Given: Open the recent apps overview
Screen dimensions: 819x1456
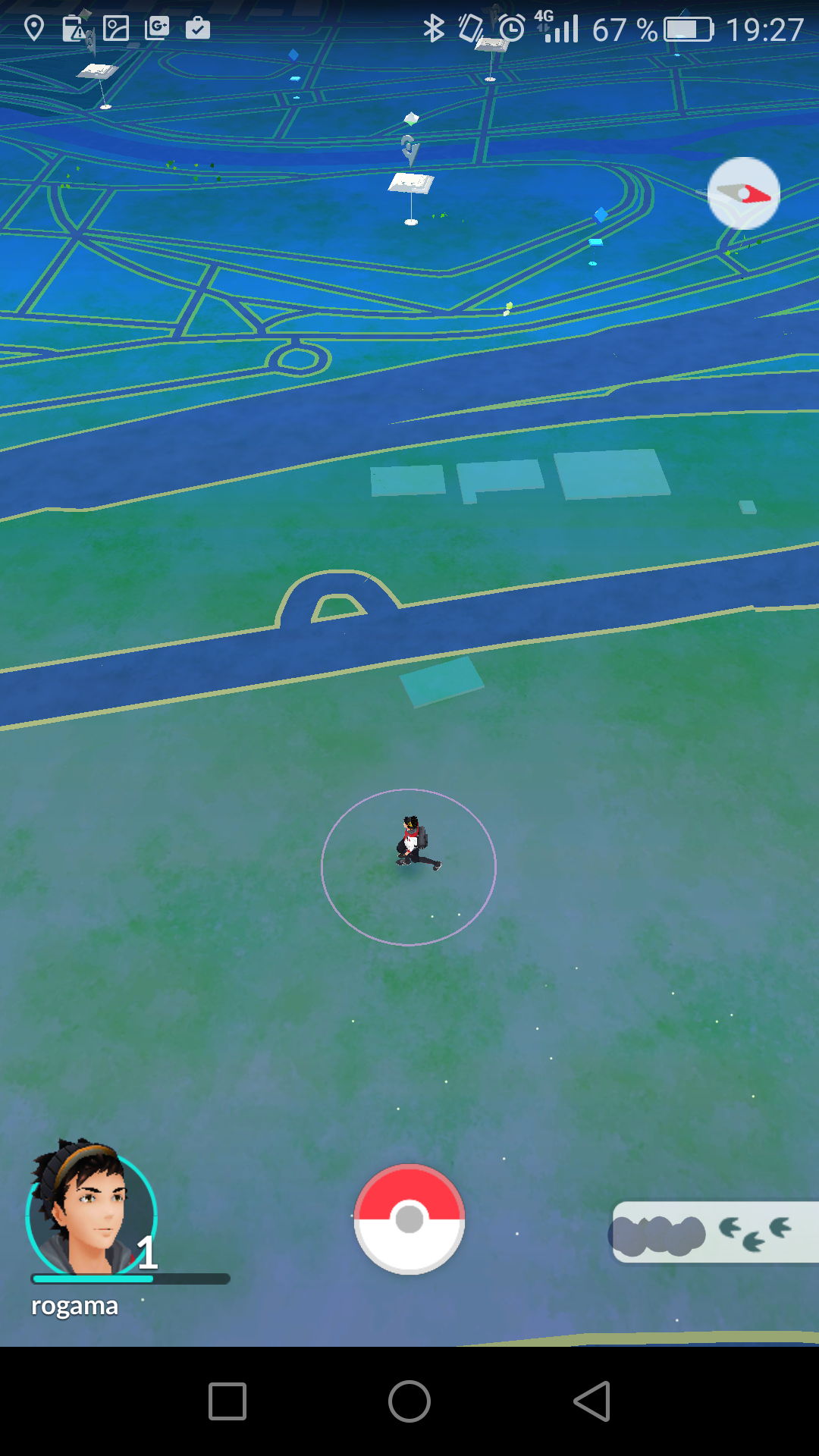Looking at the screenshot, I should tap(227, 1401).
